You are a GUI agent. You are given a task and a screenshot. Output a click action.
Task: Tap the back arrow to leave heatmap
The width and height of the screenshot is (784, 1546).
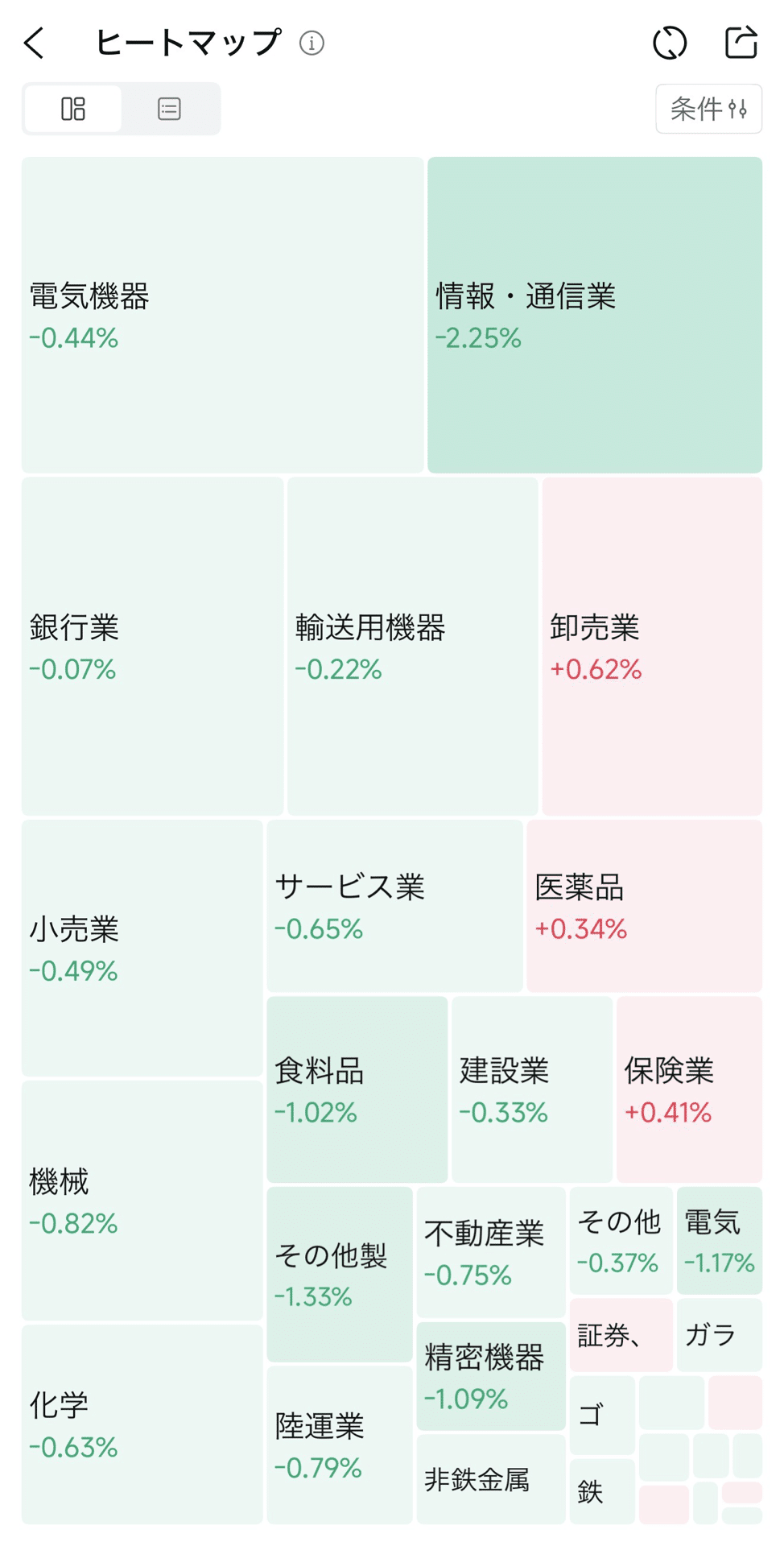34,44
